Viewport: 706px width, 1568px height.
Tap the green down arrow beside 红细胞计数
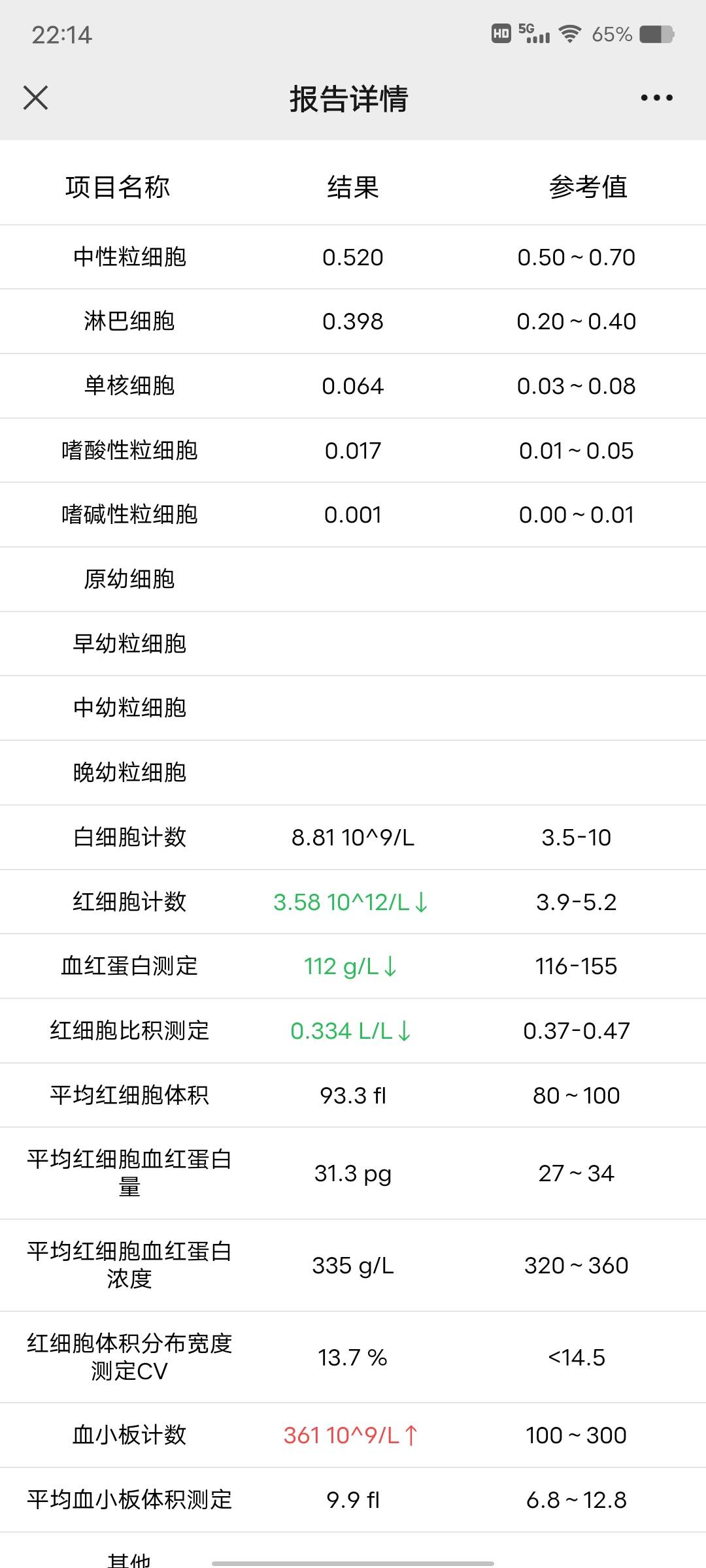point(421,902)
